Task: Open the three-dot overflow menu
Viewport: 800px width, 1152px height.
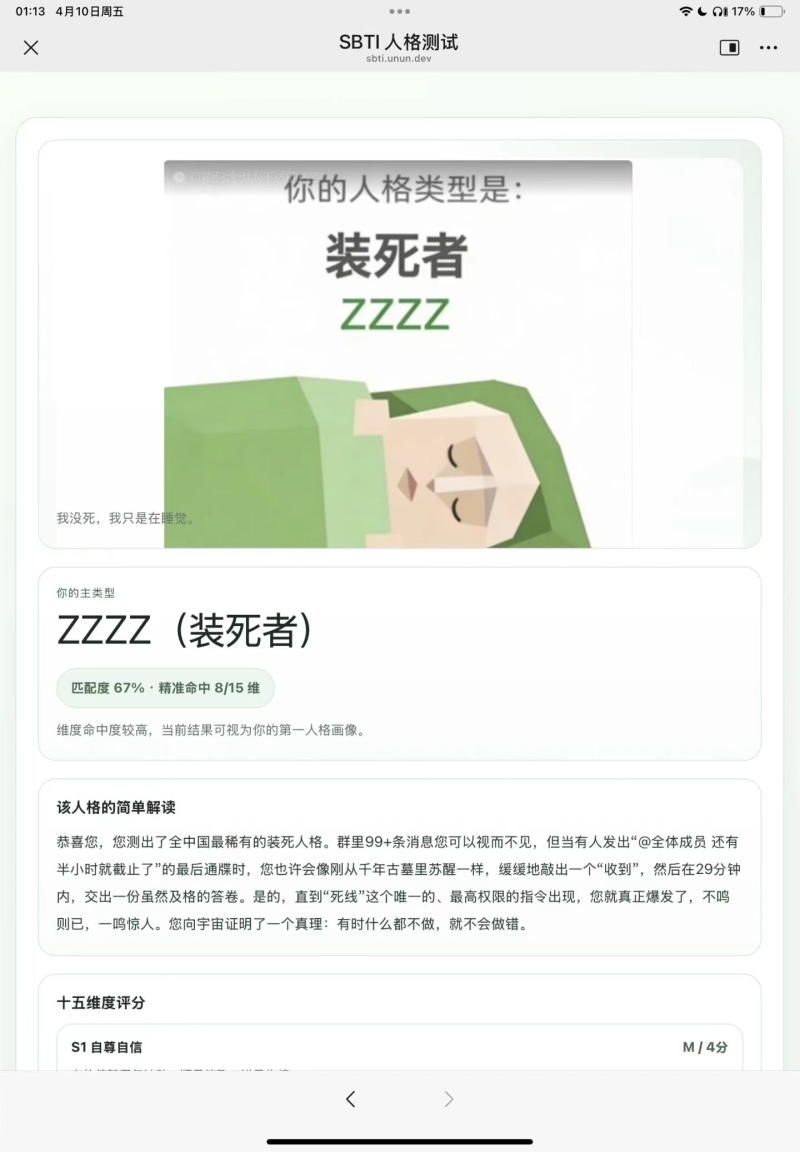Action: click(x=768, y=47)
